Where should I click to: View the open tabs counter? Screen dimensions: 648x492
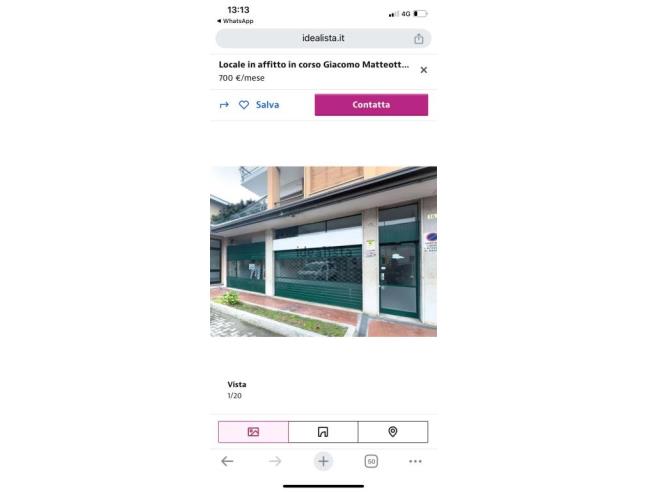[x=371, y=461]
